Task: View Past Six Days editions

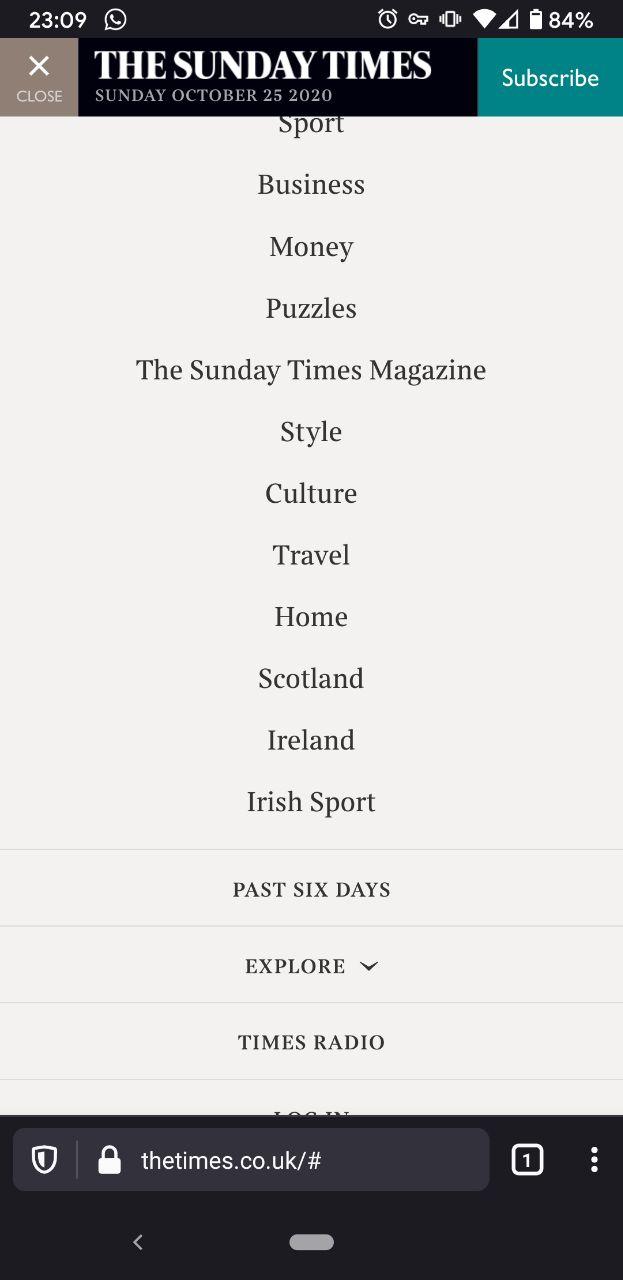Action: [311, 889]
